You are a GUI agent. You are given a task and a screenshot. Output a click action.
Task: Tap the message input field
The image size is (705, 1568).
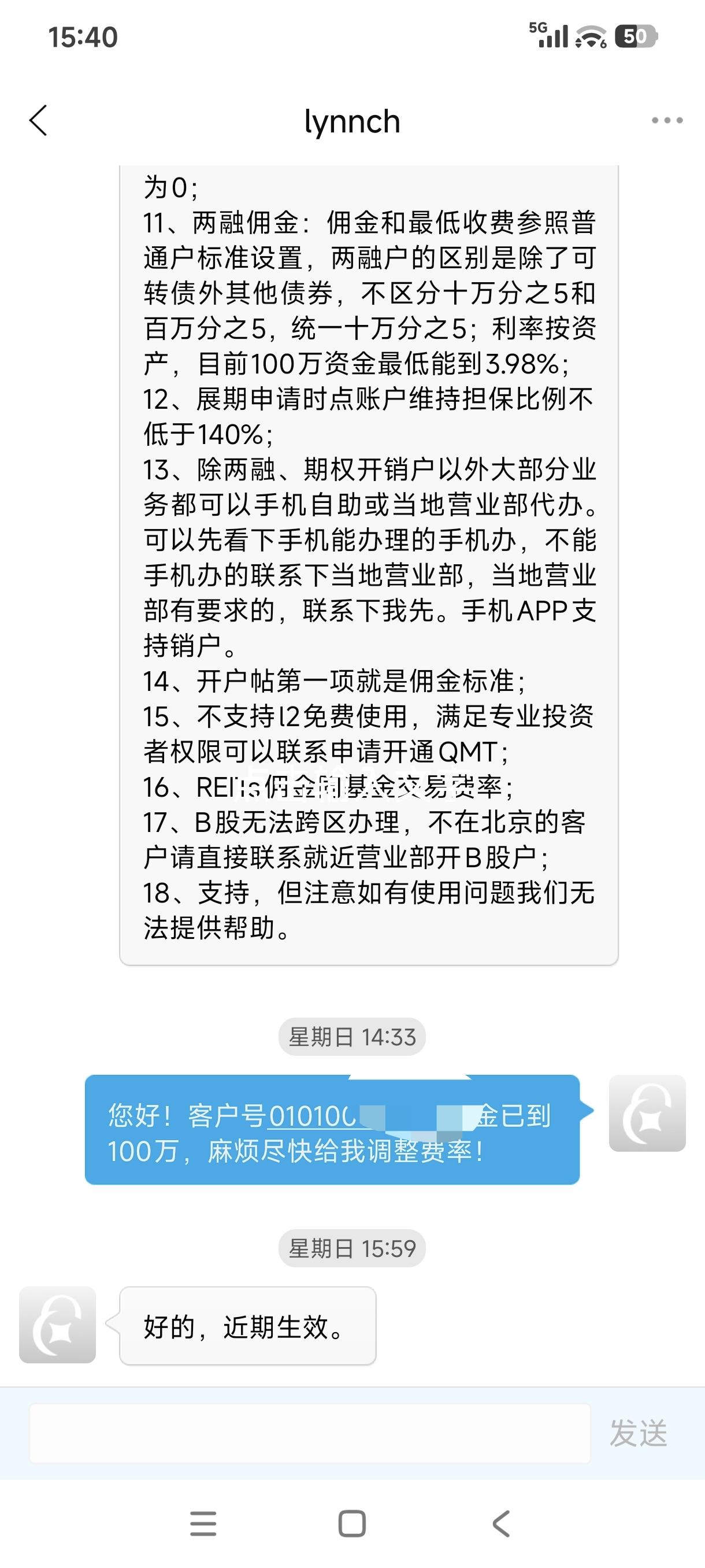tap(310, 1433)
